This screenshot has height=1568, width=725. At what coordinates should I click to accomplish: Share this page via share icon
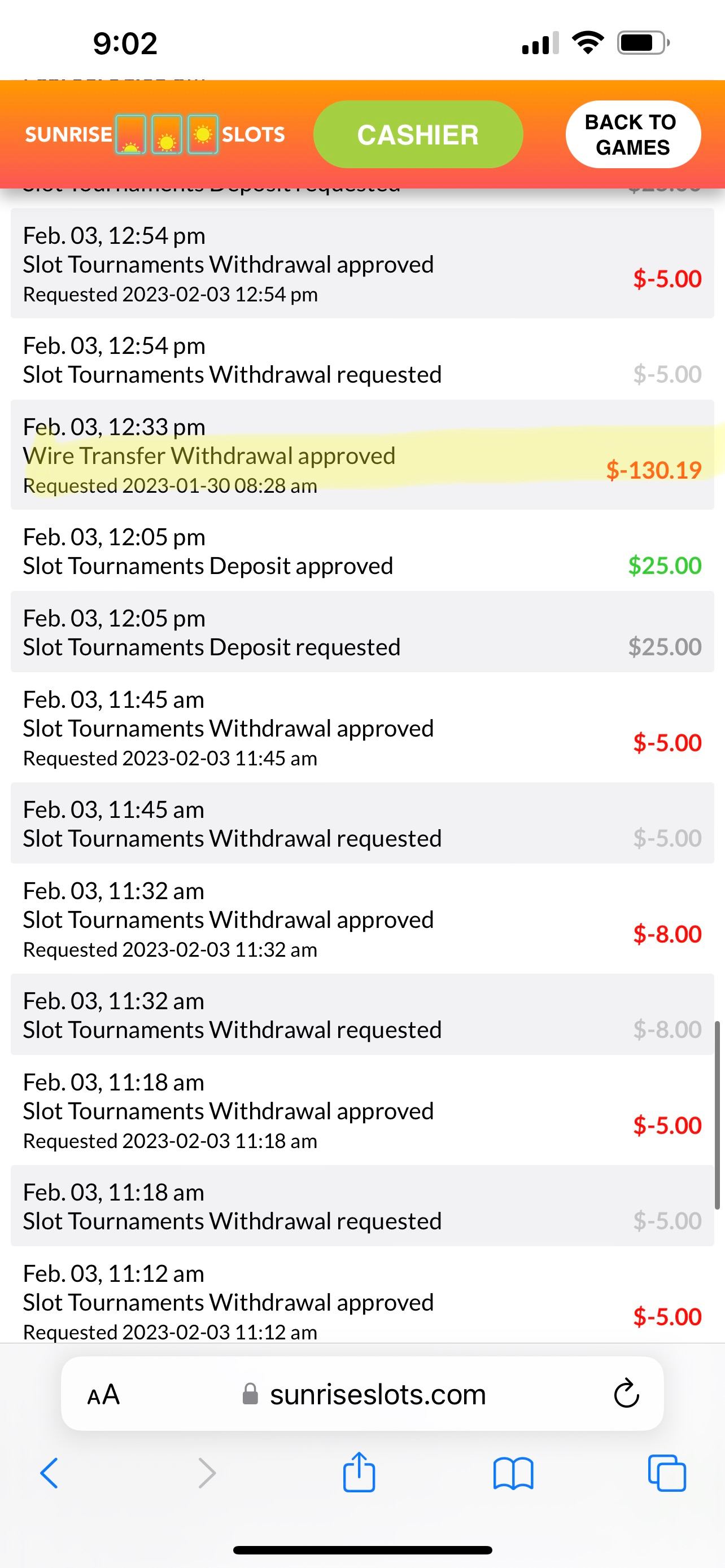coord(359,1473)
